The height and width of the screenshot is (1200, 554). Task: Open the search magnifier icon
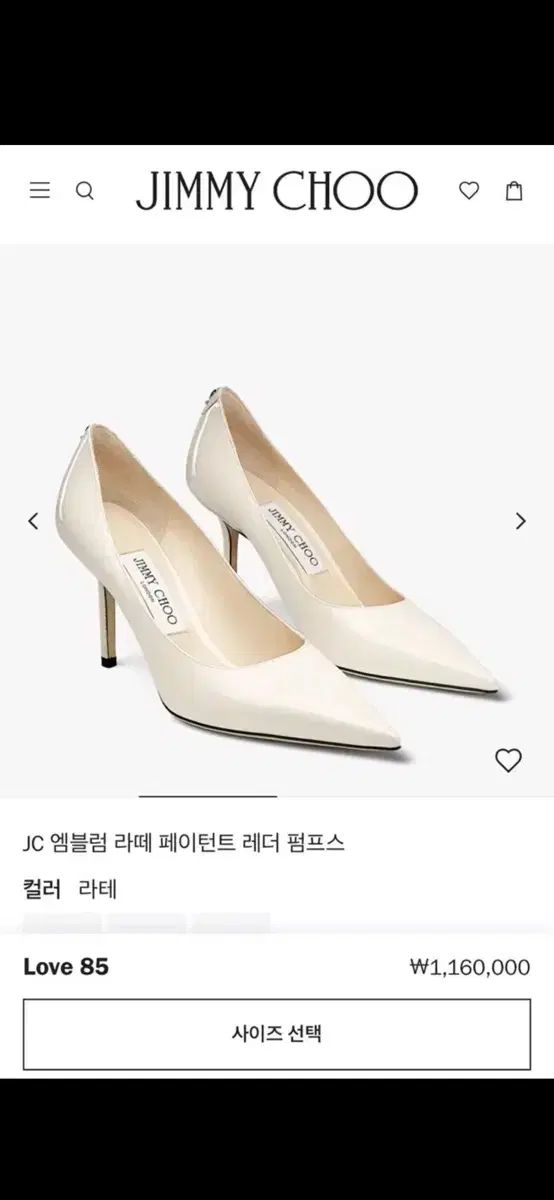pos(85,191)
